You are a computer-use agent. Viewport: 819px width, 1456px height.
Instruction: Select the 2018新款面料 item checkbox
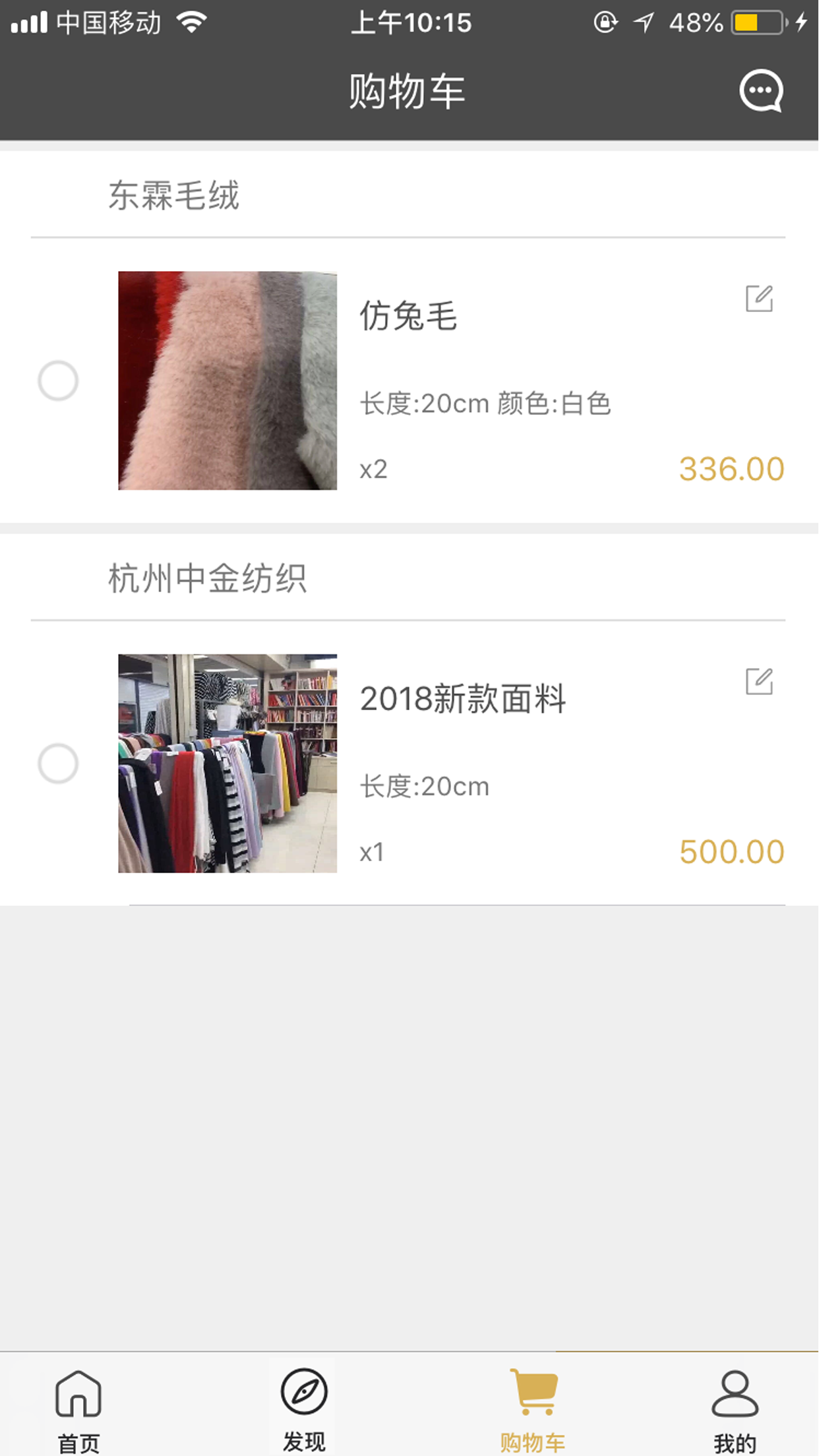[58, 764]
